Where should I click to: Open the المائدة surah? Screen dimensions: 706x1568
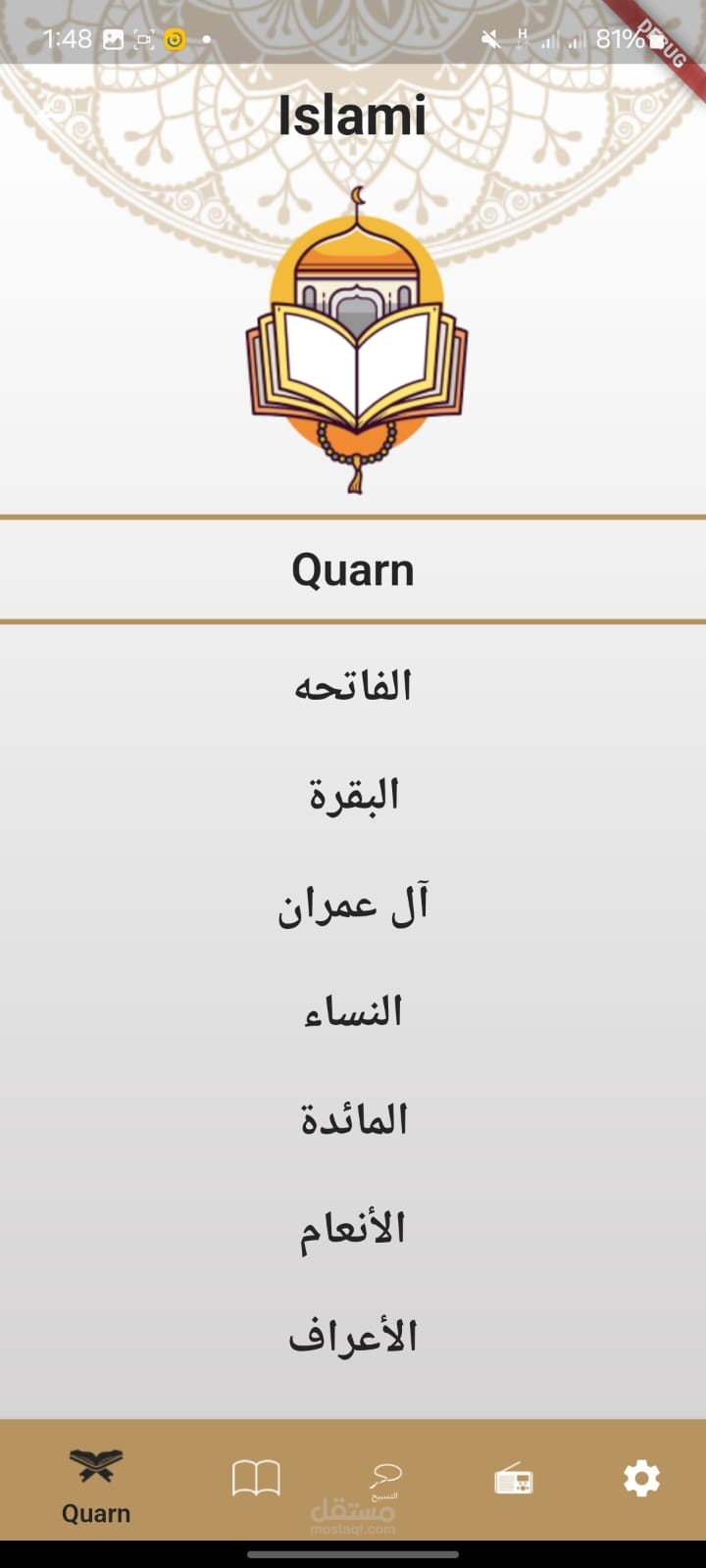pos(354,1119)
